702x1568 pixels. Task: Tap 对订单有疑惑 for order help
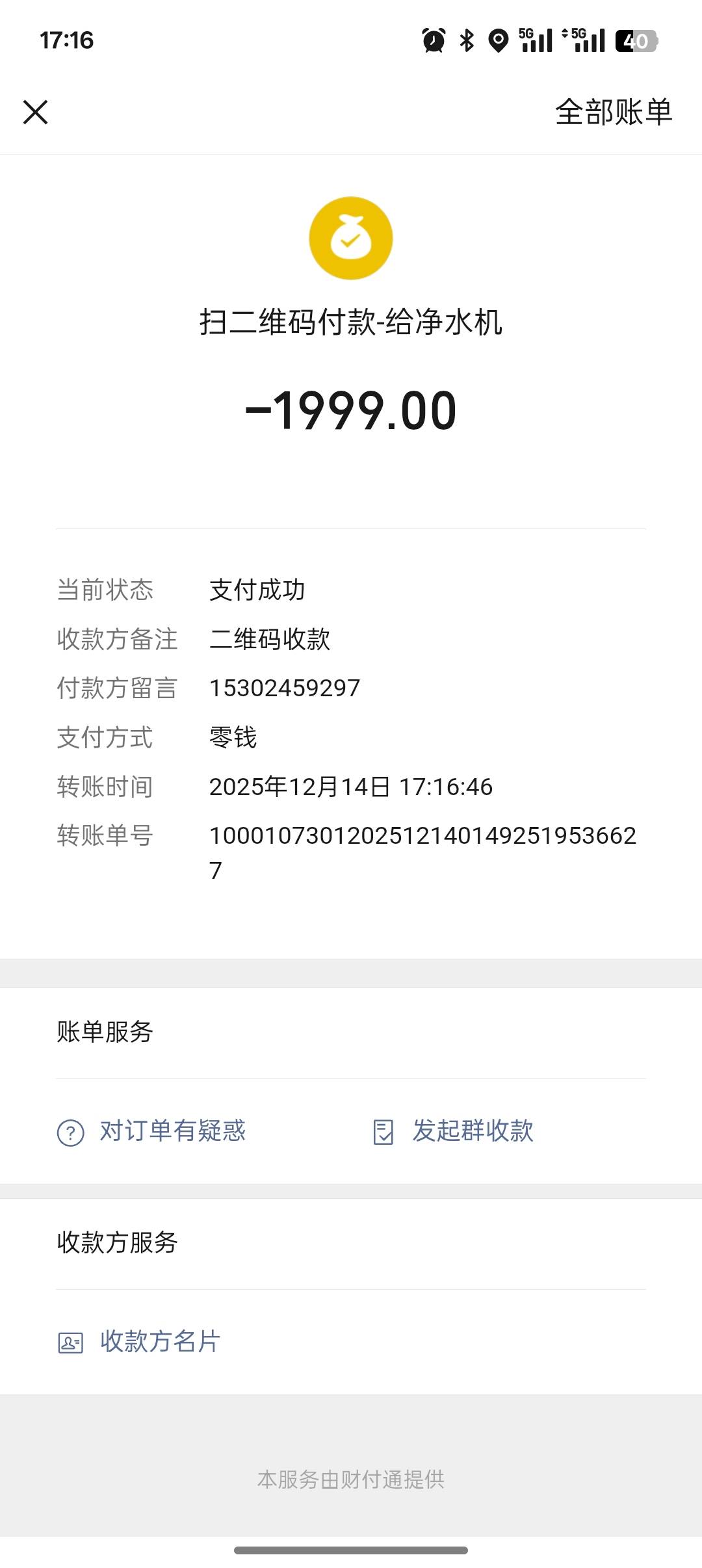(152, 1131)
